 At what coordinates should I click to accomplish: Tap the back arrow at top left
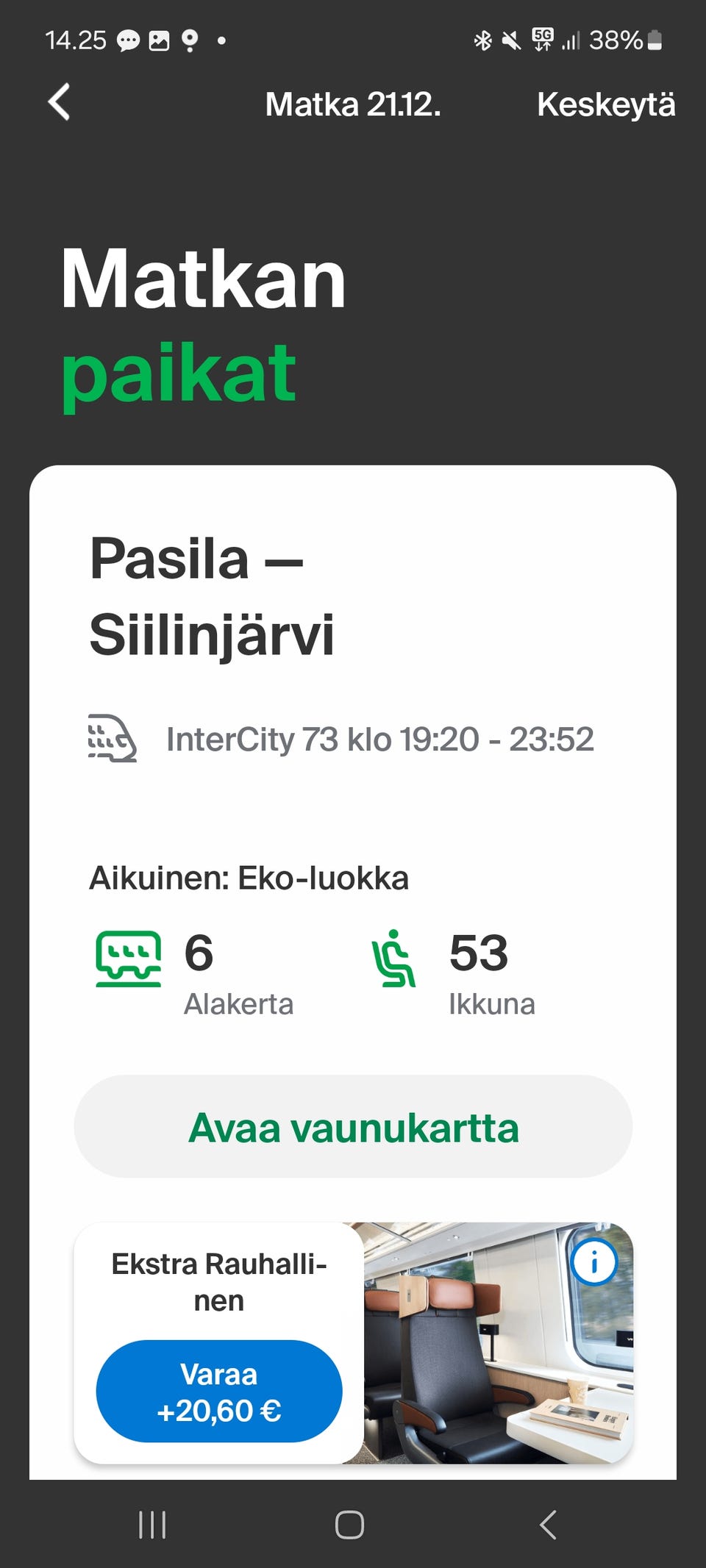click(59, 103)
